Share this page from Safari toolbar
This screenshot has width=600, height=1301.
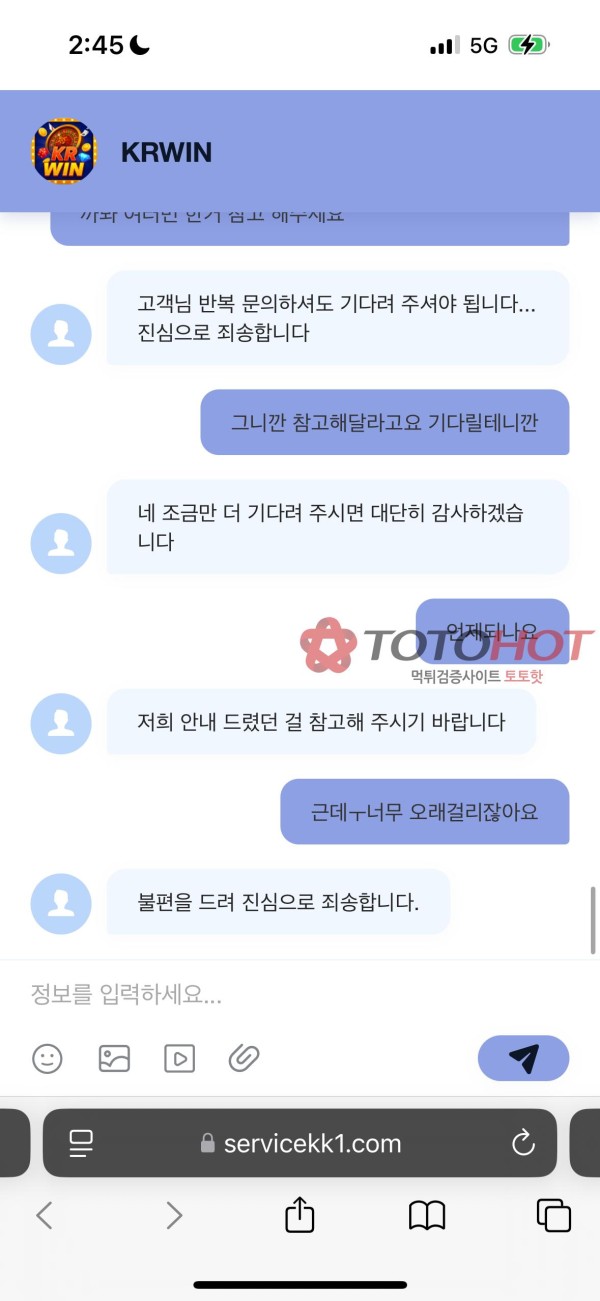300,1215
